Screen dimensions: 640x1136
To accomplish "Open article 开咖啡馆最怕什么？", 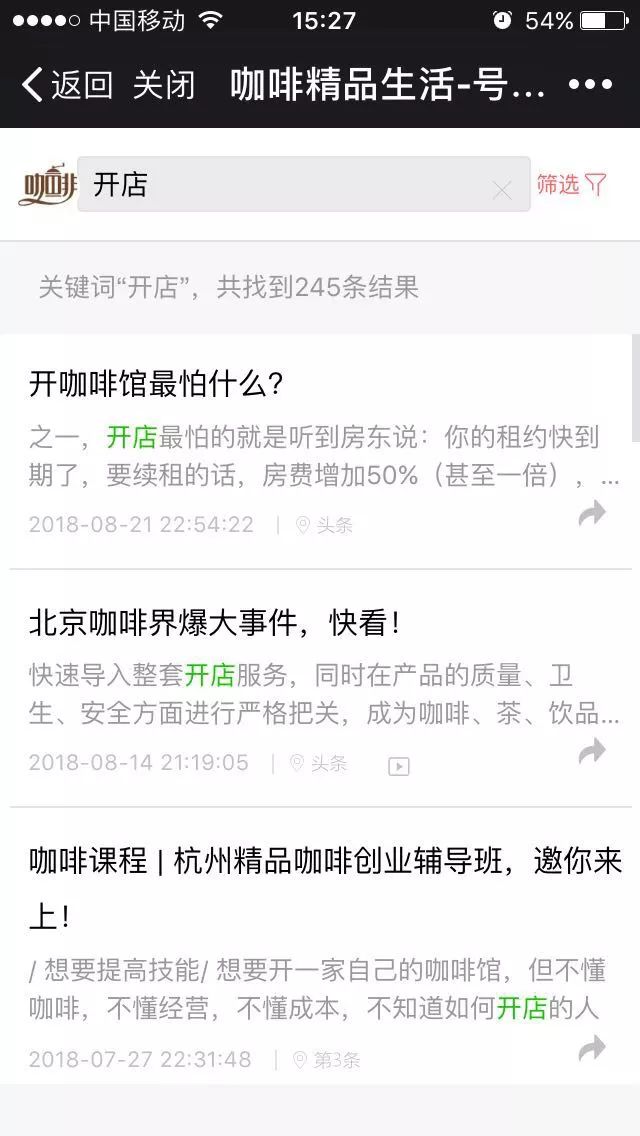I will point(157,383).
